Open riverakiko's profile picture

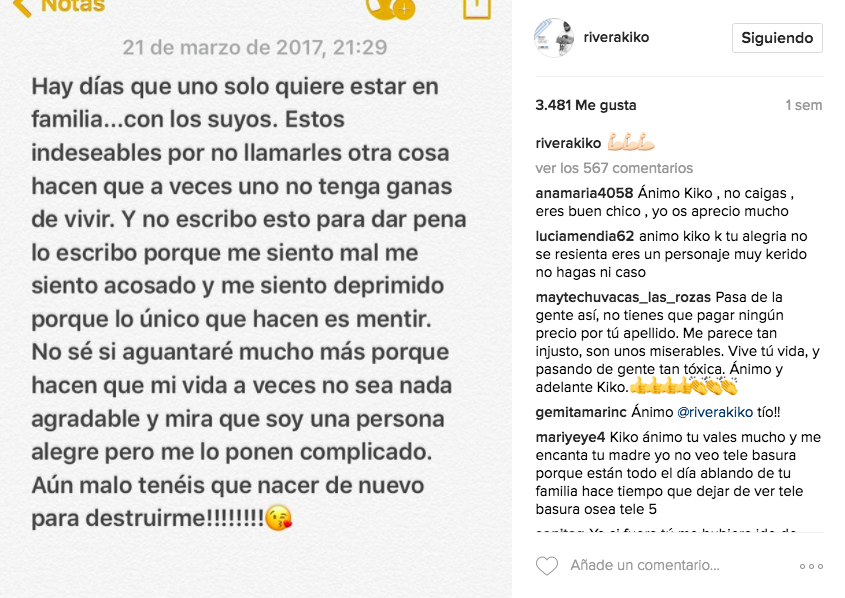[554, 38]
